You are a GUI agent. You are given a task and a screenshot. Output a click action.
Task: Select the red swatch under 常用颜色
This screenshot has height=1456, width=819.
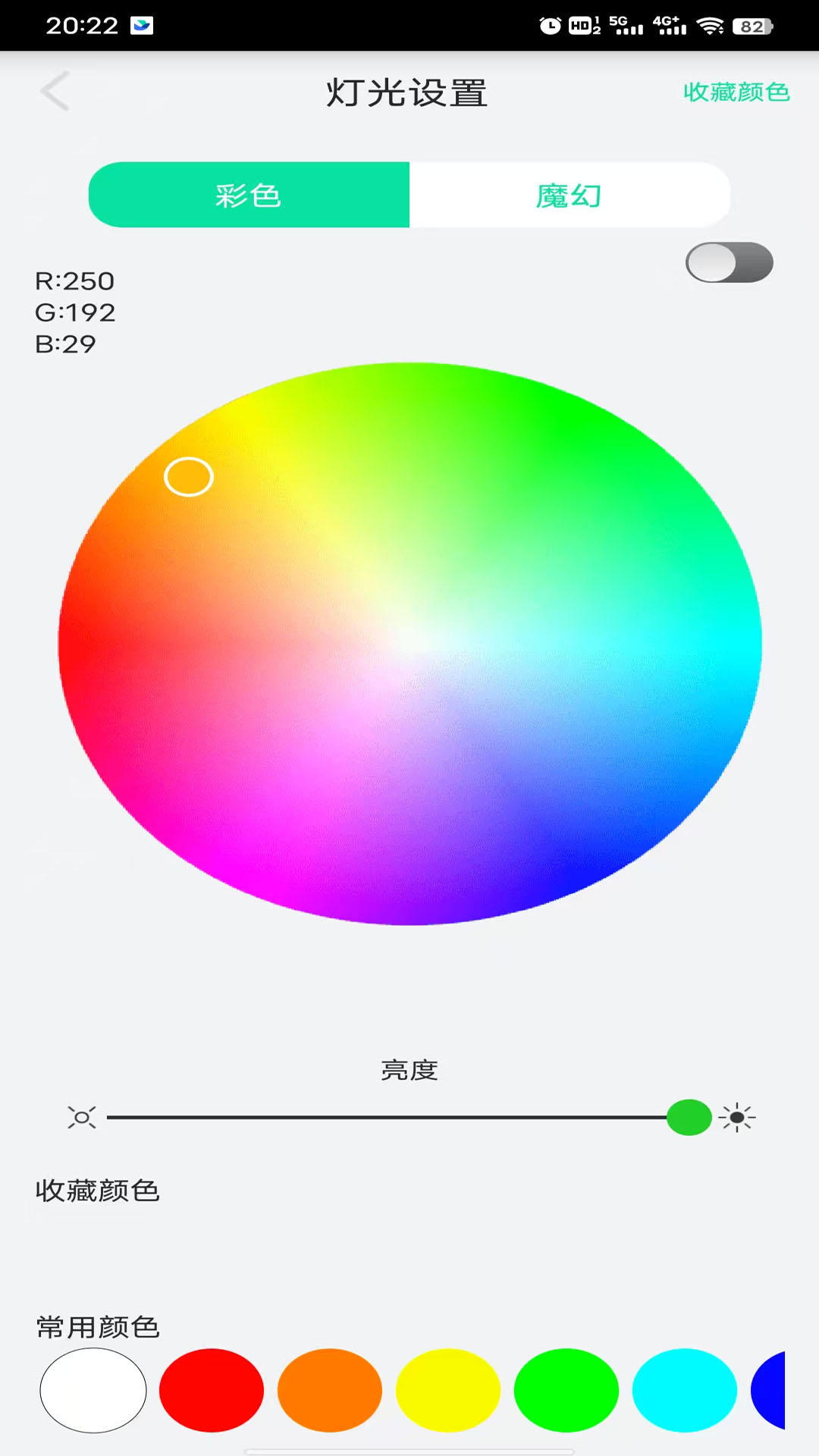[x=211, y=1390]
